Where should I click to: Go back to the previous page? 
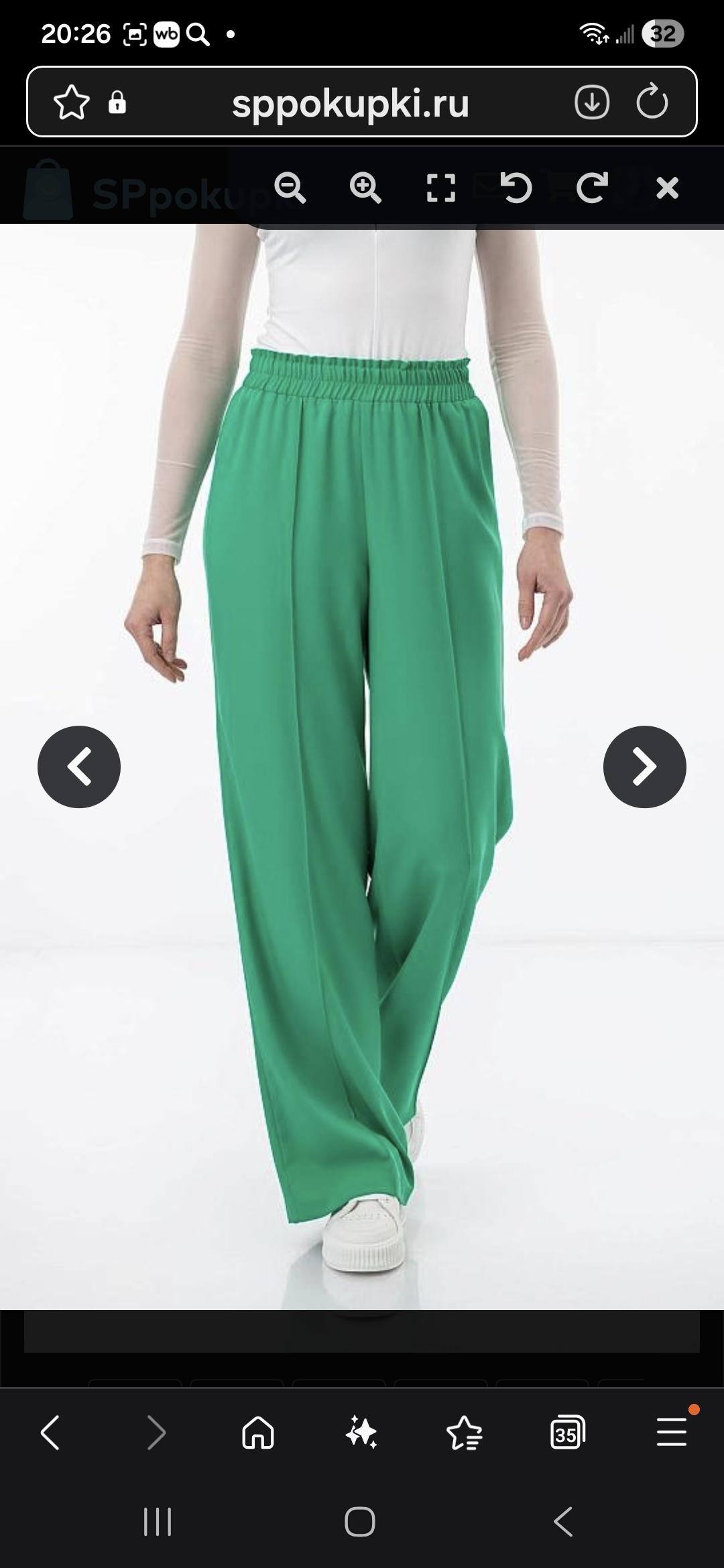point(50,1433)
